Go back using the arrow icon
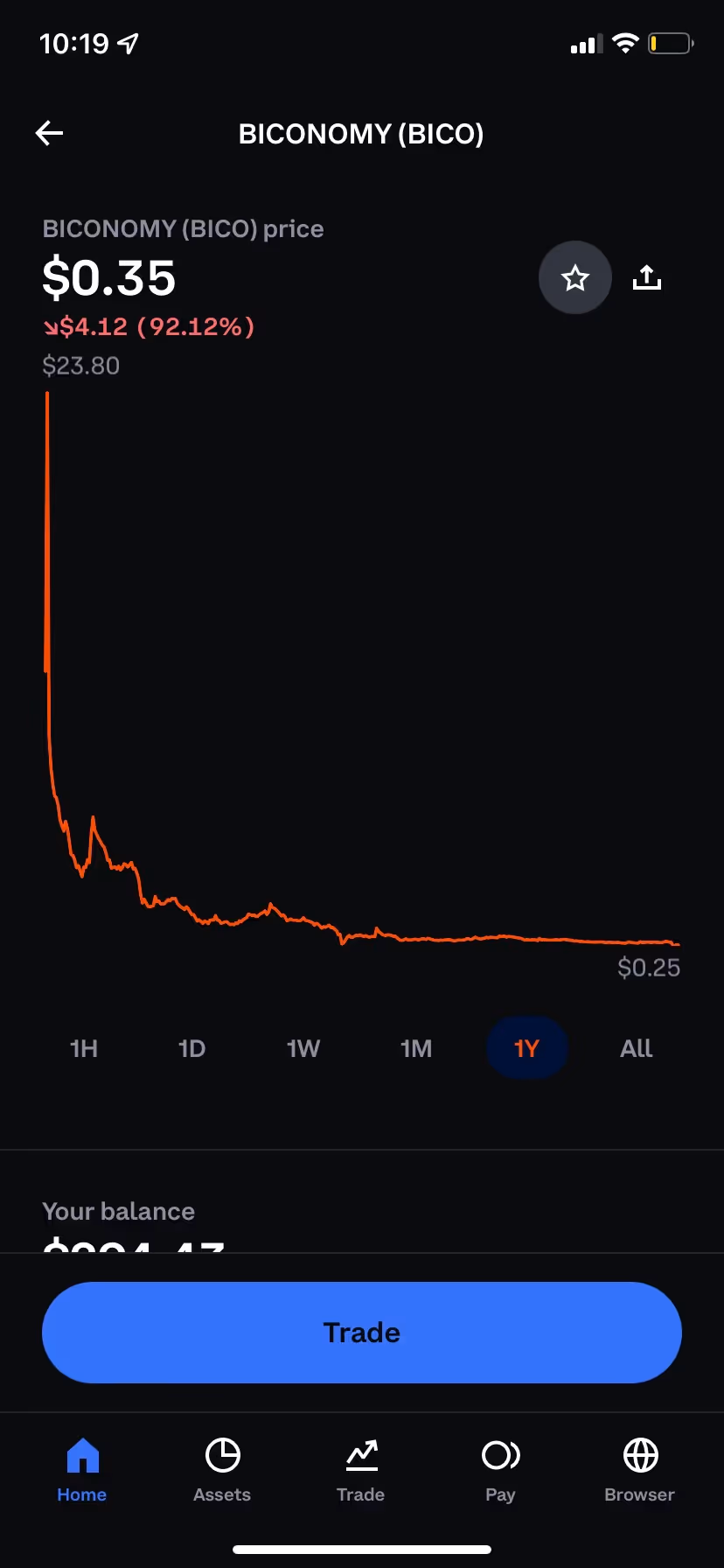Screen dimensions: 724x1568 pyautogui.click(x=50, y=133)
